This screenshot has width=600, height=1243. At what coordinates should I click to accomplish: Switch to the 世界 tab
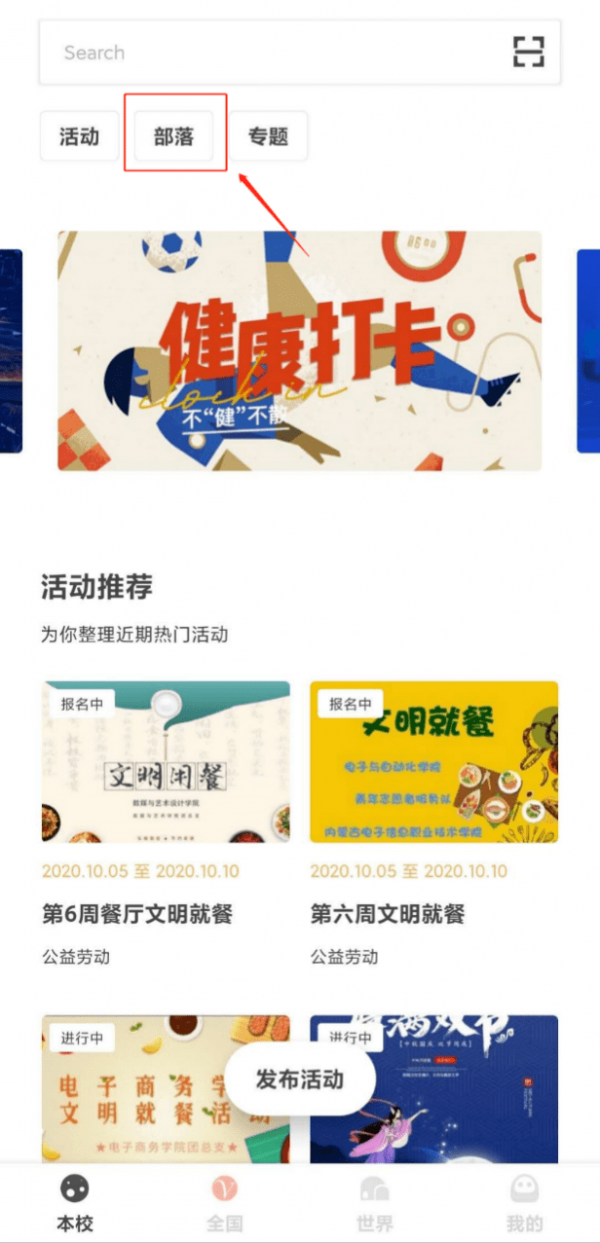(x=374, y=1203)
